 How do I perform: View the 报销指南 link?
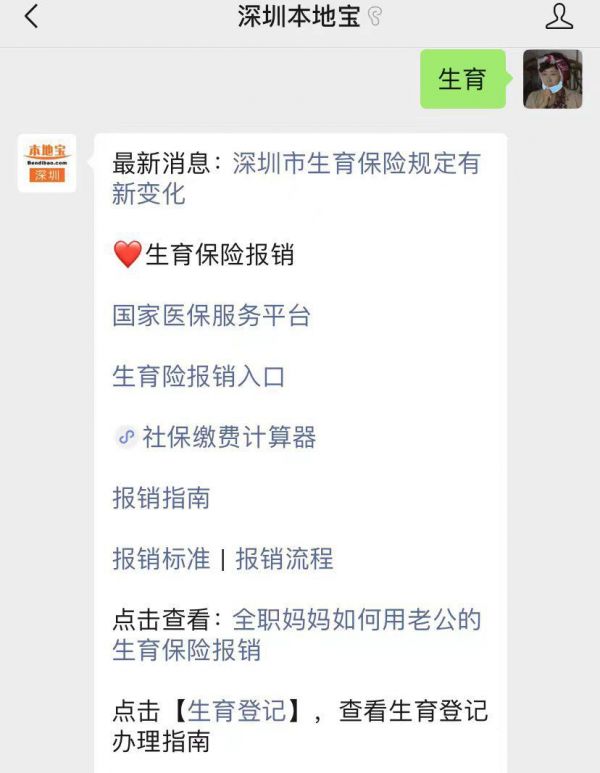click(161, 498)
